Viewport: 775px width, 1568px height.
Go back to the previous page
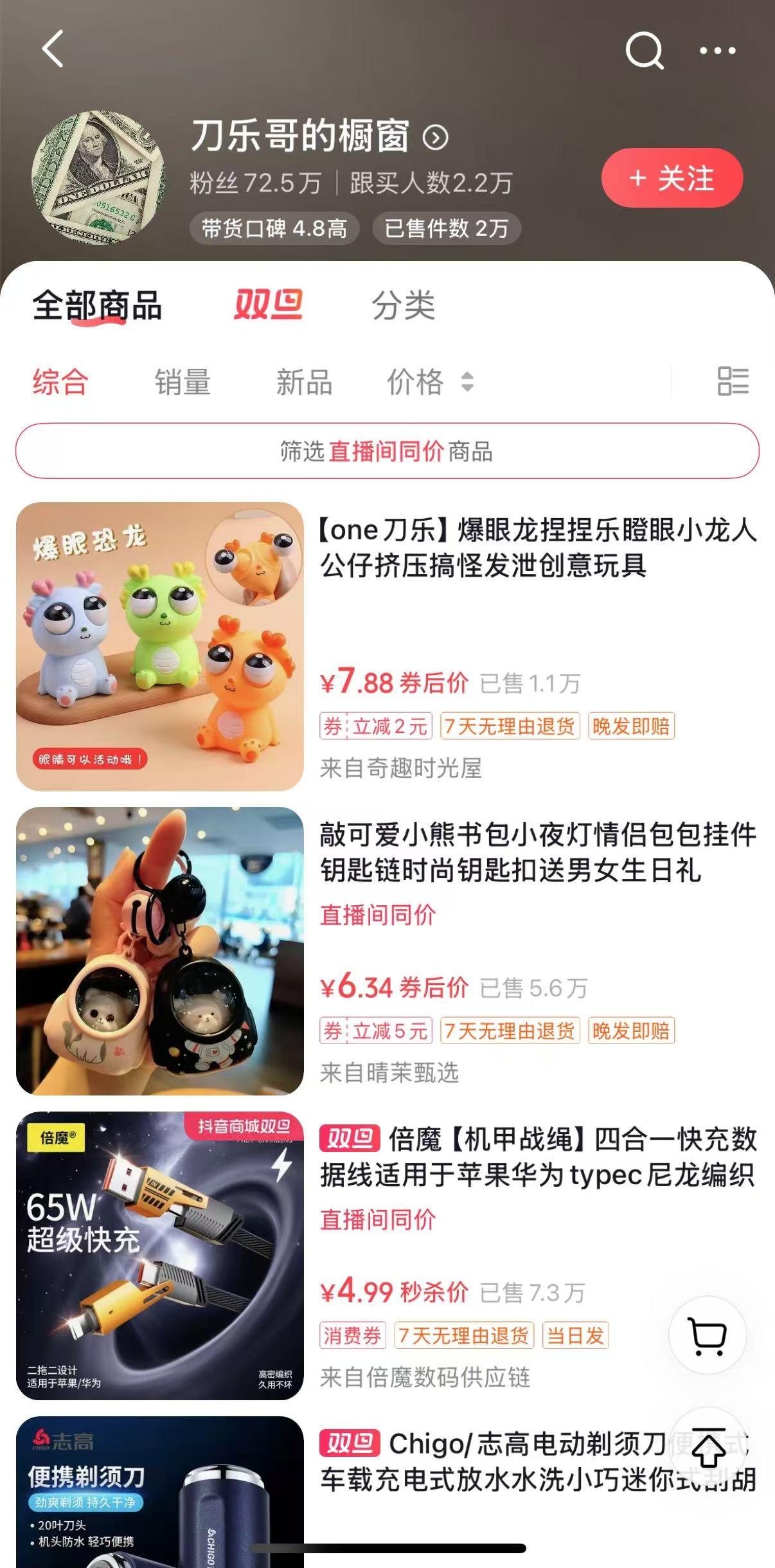coord(53,49)
